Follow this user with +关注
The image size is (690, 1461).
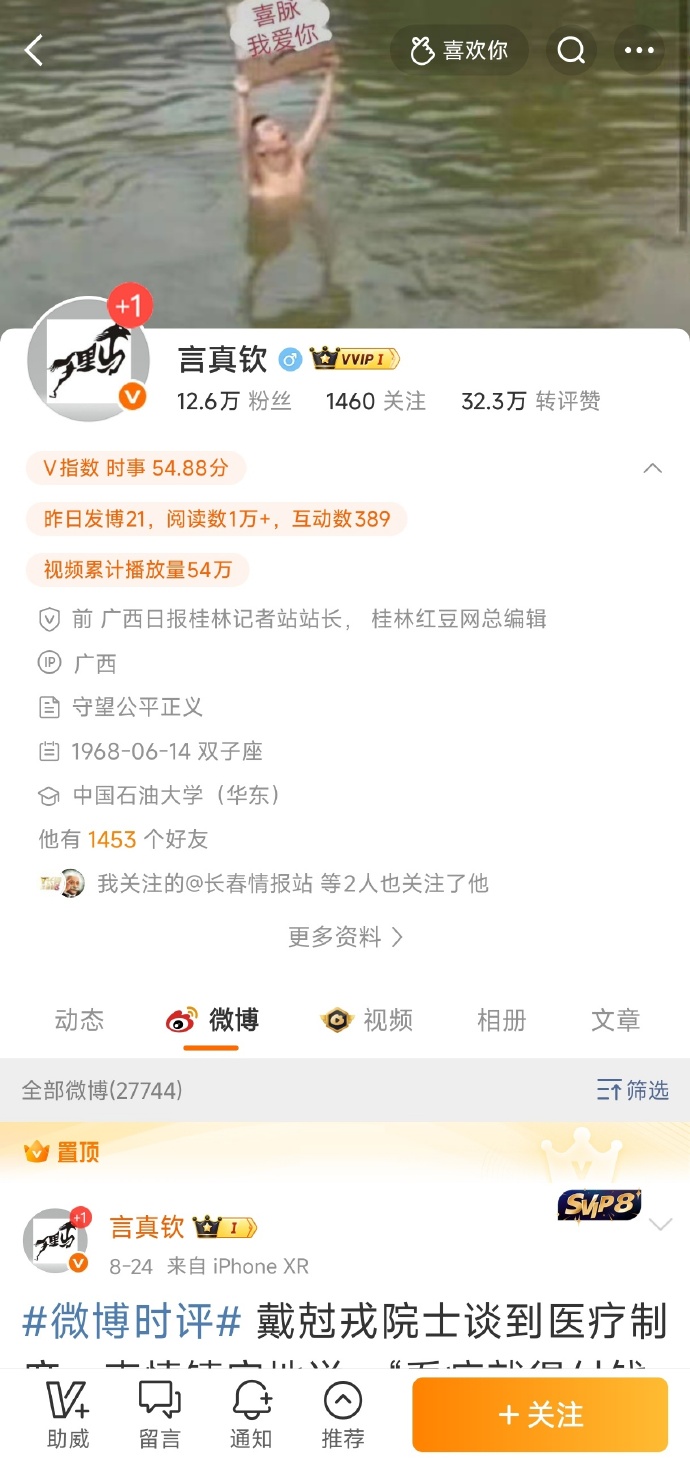tap(540, 1414)
